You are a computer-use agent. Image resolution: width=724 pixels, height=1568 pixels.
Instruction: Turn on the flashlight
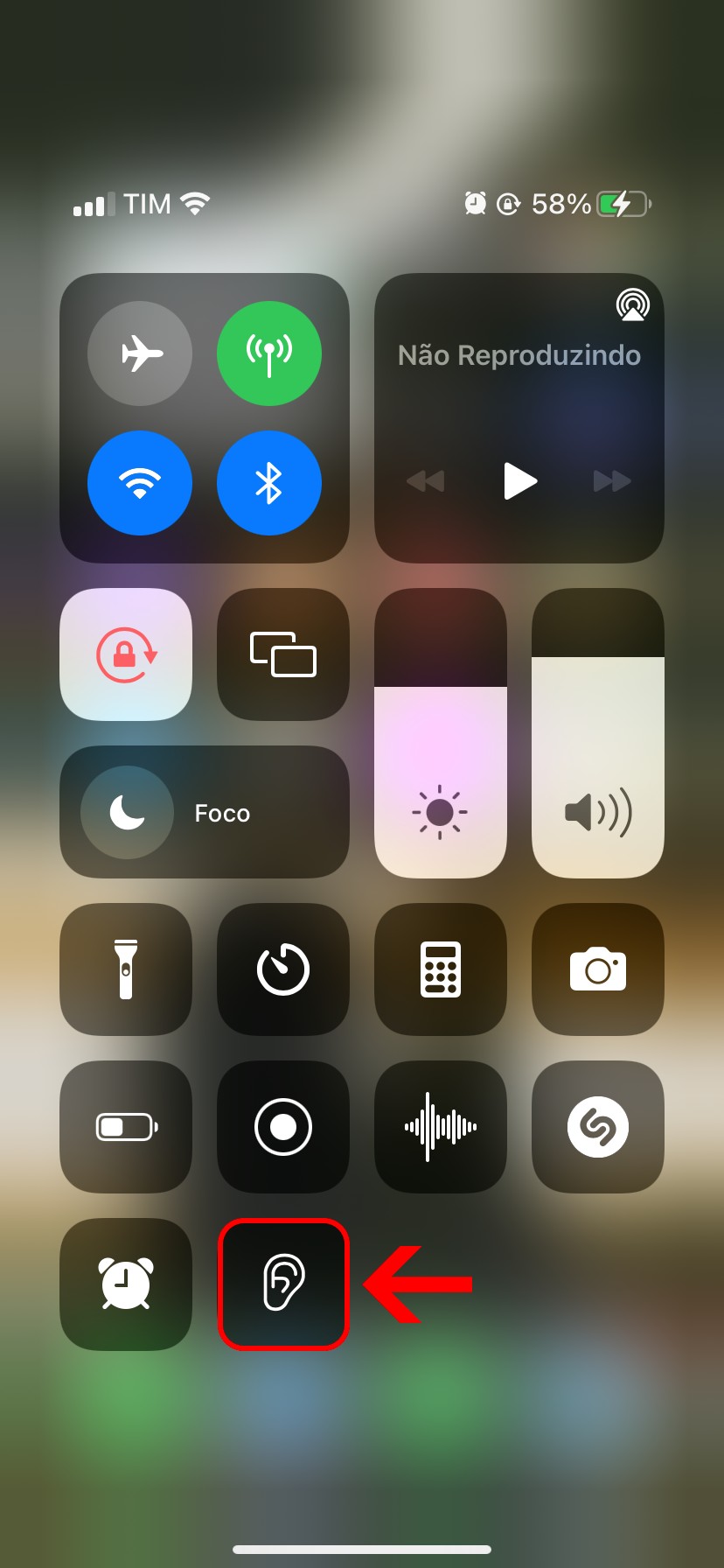click(126, 969)
